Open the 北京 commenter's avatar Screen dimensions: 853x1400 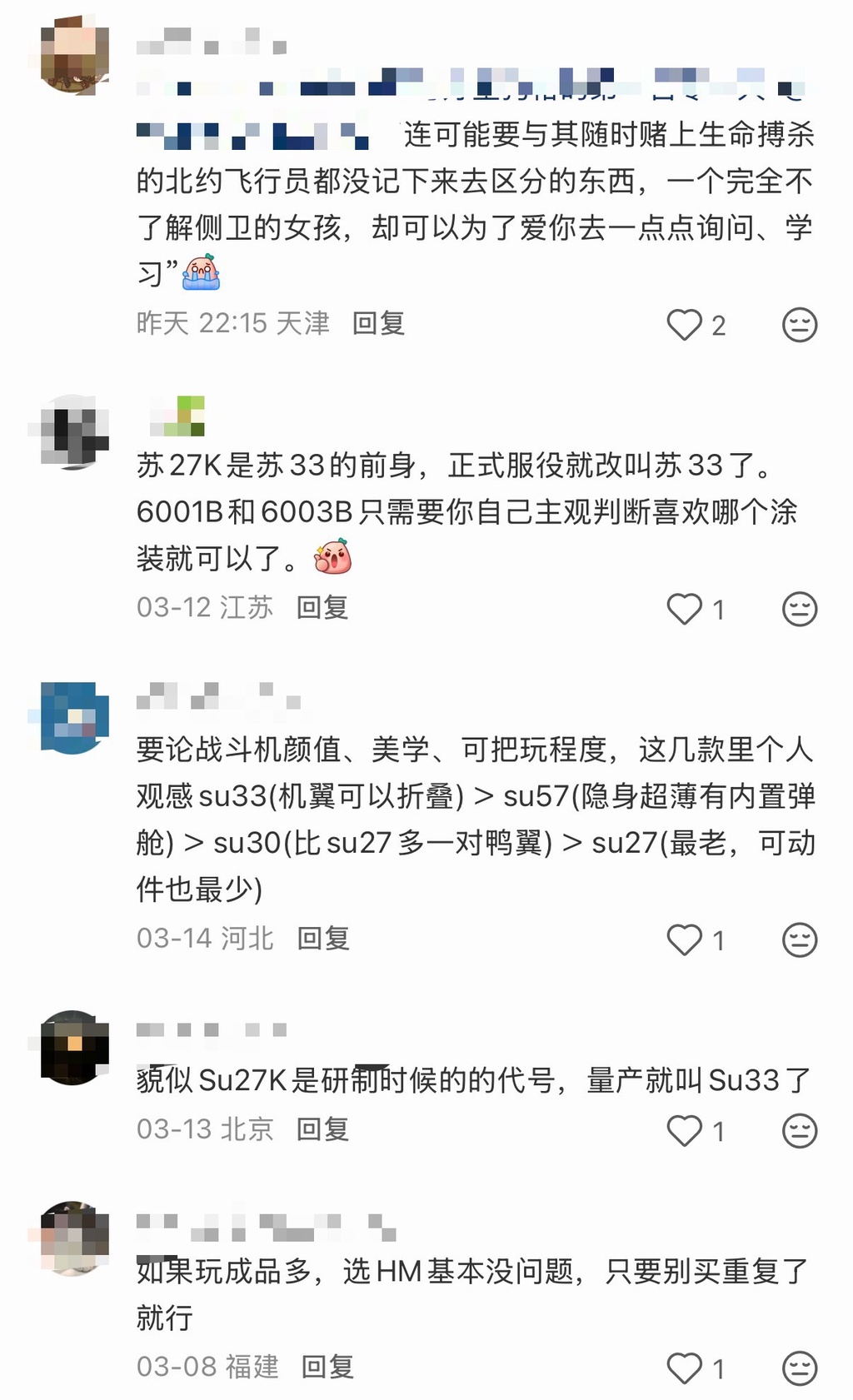coord(74,1048)
